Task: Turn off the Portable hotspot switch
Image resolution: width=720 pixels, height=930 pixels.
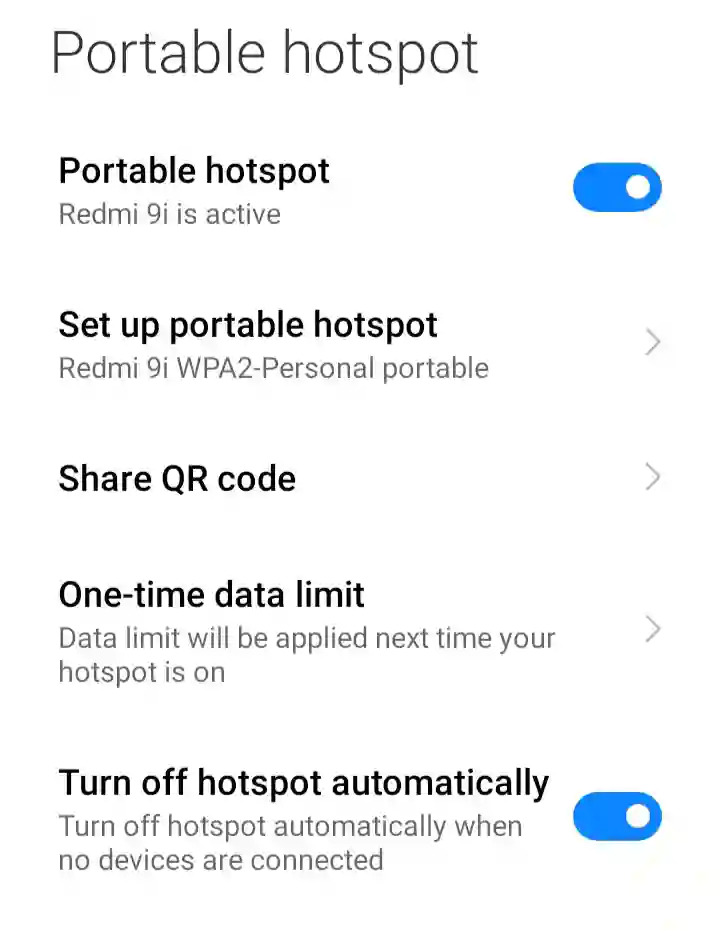Action: 617,188
